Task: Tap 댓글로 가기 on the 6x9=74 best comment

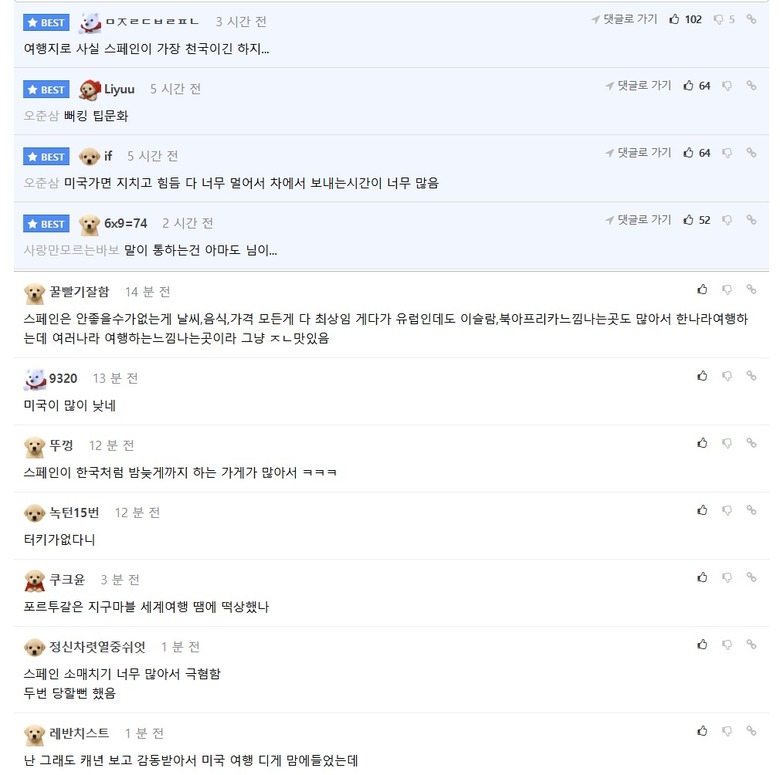Action: 639,220
